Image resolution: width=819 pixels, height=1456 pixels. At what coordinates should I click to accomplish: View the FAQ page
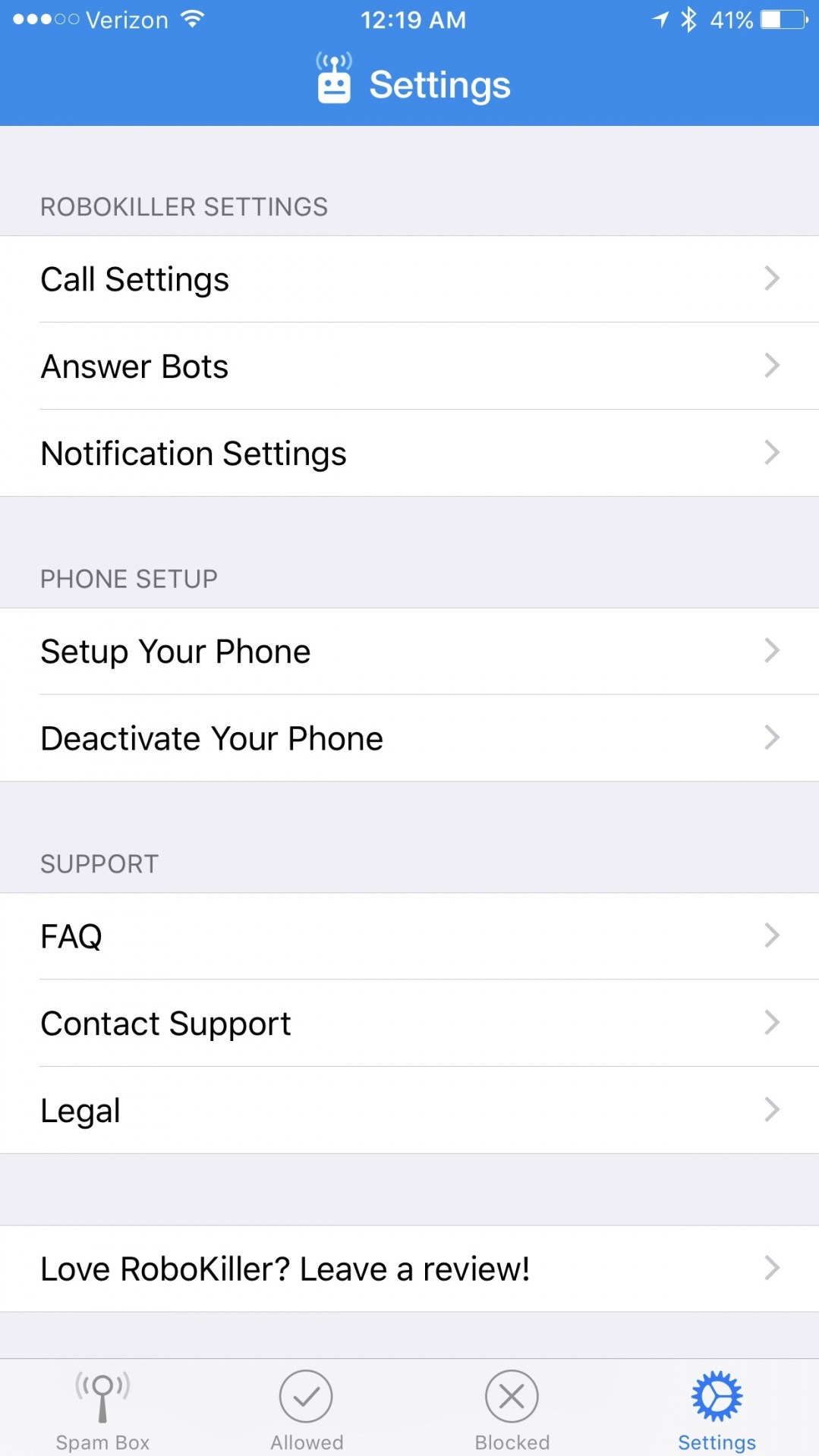(x=409, y=936)
